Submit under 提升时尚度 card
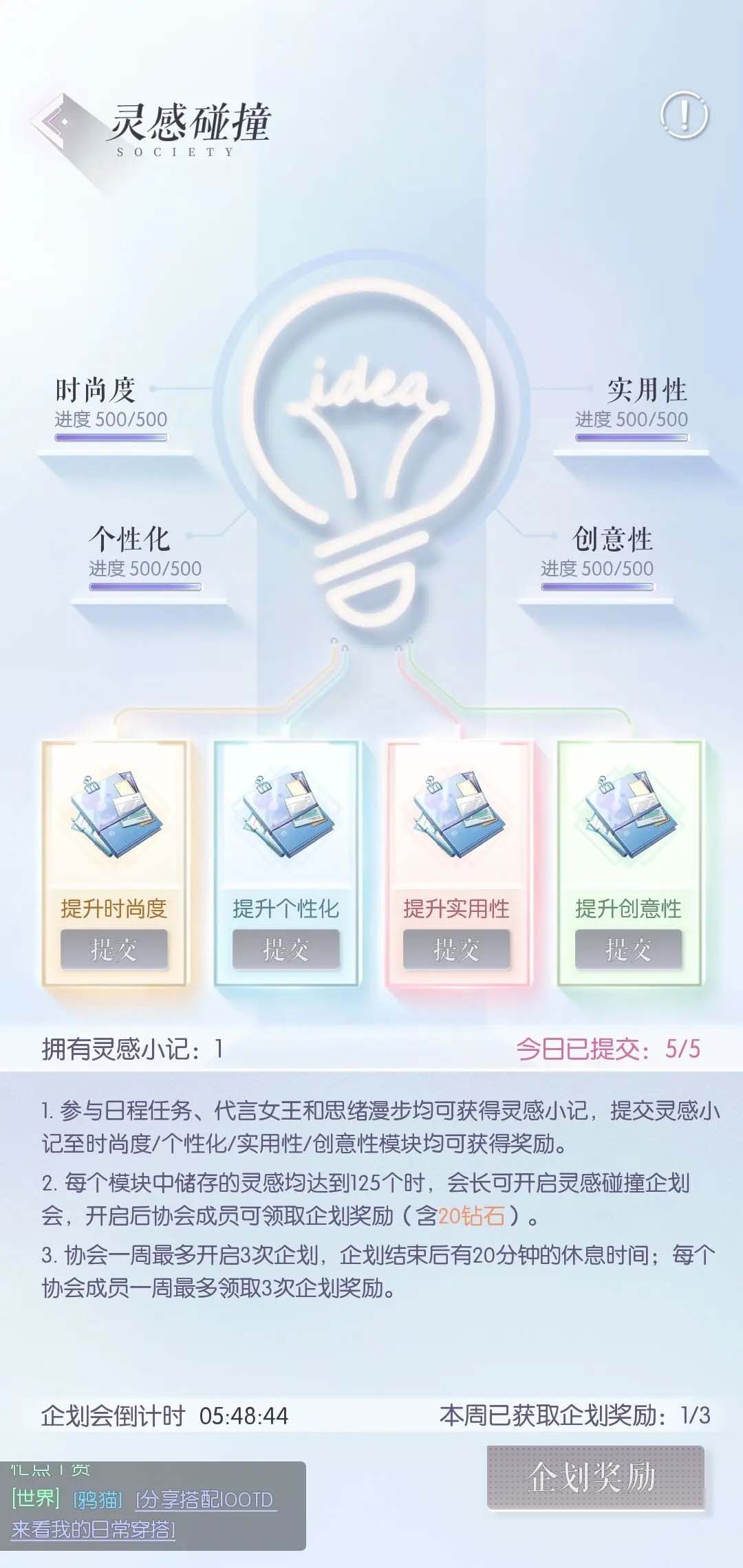The height and width of the screenshot is (1568, 743). [114, 950]
